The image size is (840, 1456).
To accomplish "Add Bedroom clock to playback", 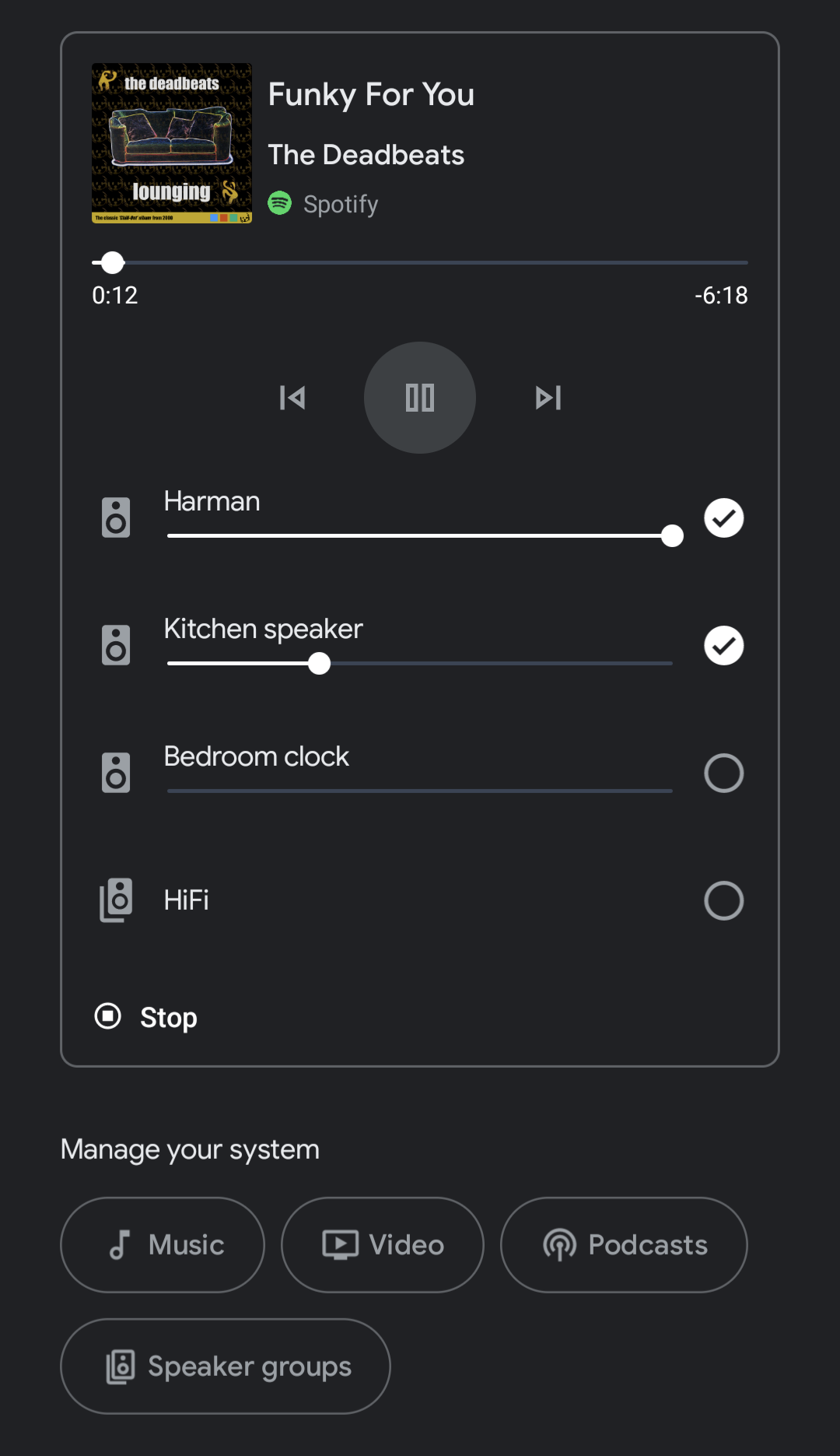I will (x=724, y=774).
